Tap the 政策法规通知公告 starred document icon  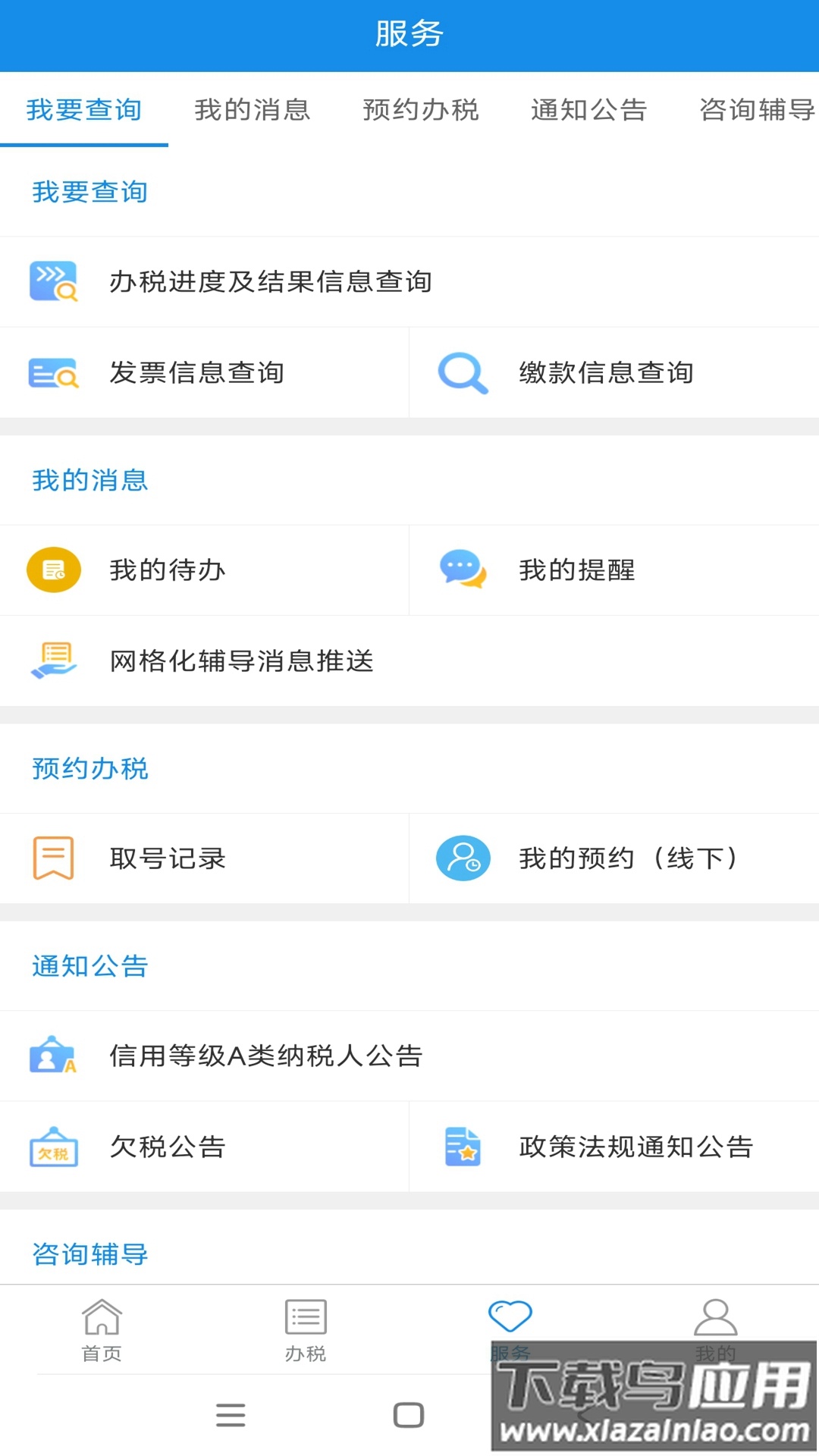click(462, 1147)
